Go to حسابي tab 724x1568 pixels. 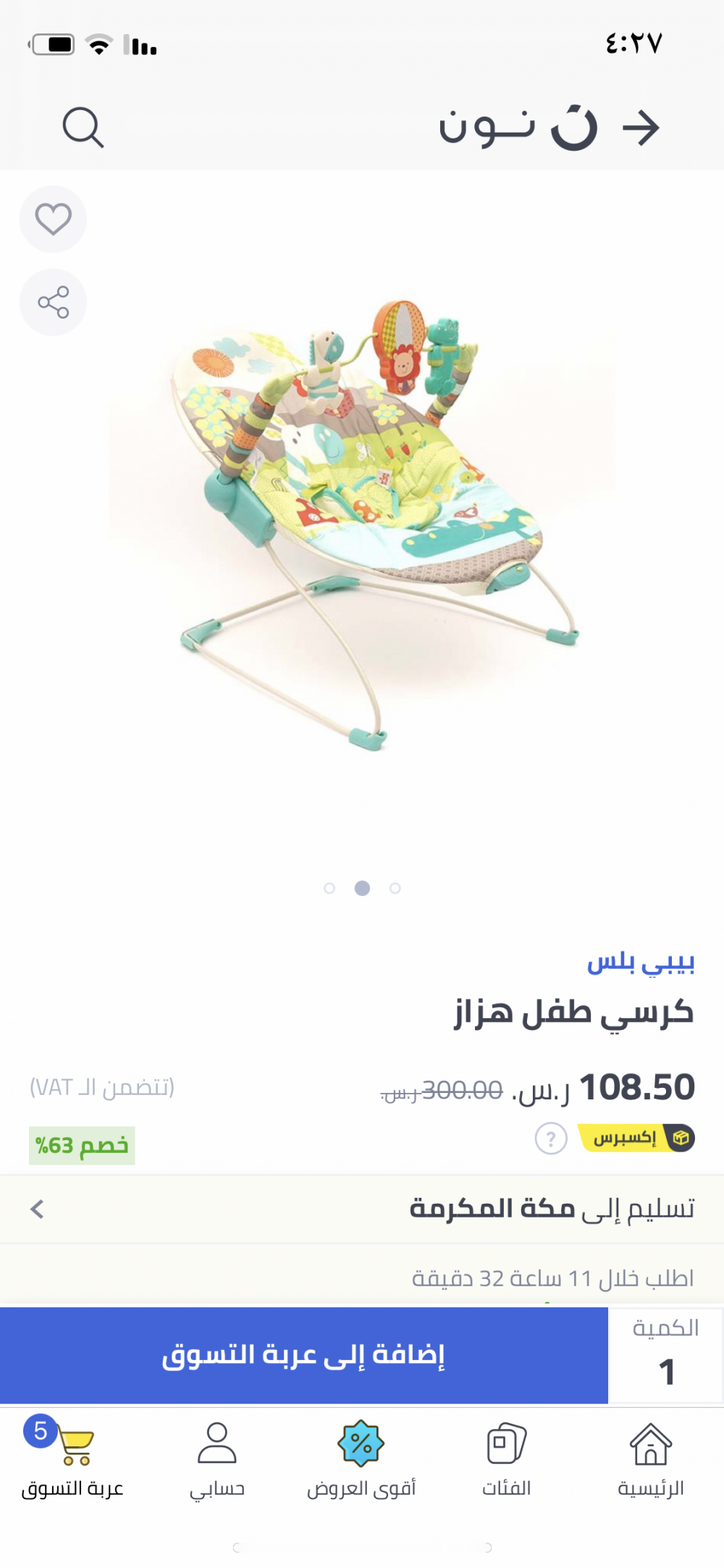[216, 1458]
